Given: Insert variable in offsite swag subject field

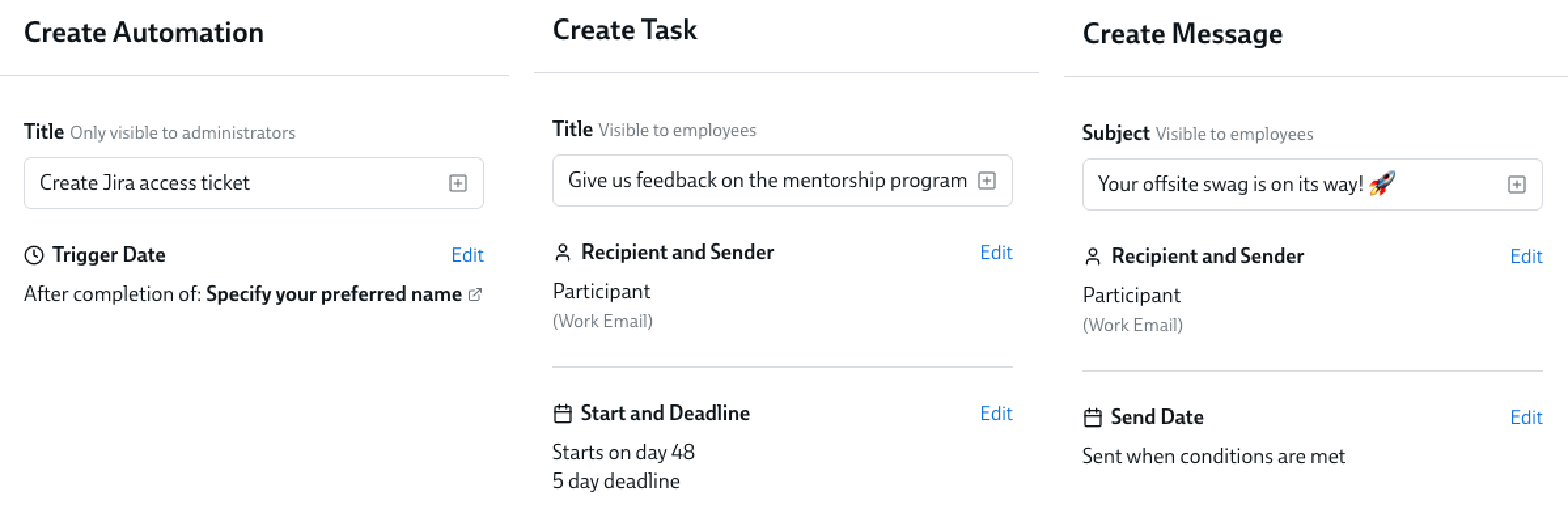Looking at the screenshot, I should click(x=1516, y=185).
